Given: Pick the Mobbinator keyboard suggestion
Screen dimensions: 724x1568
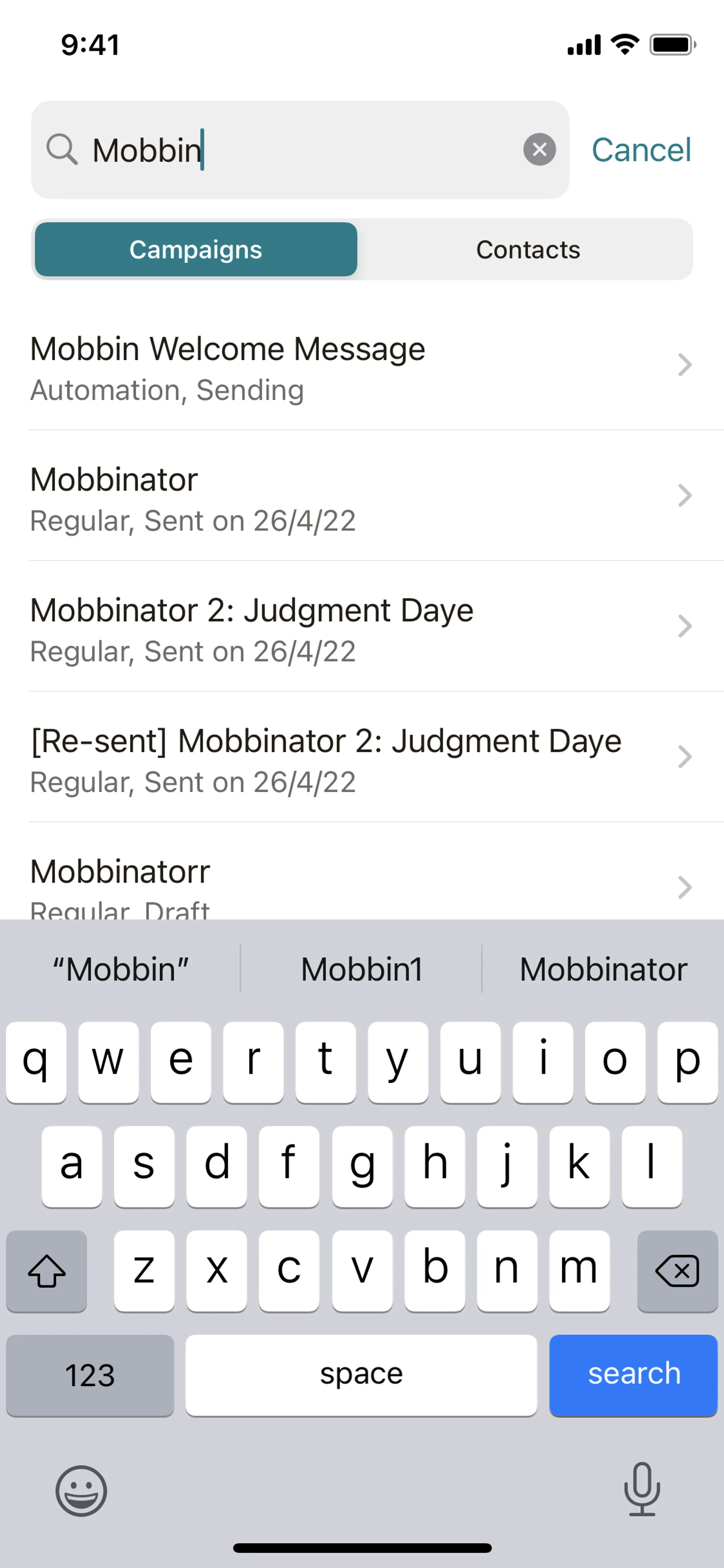Looking at the screenshot, I should tap(603, 969).
